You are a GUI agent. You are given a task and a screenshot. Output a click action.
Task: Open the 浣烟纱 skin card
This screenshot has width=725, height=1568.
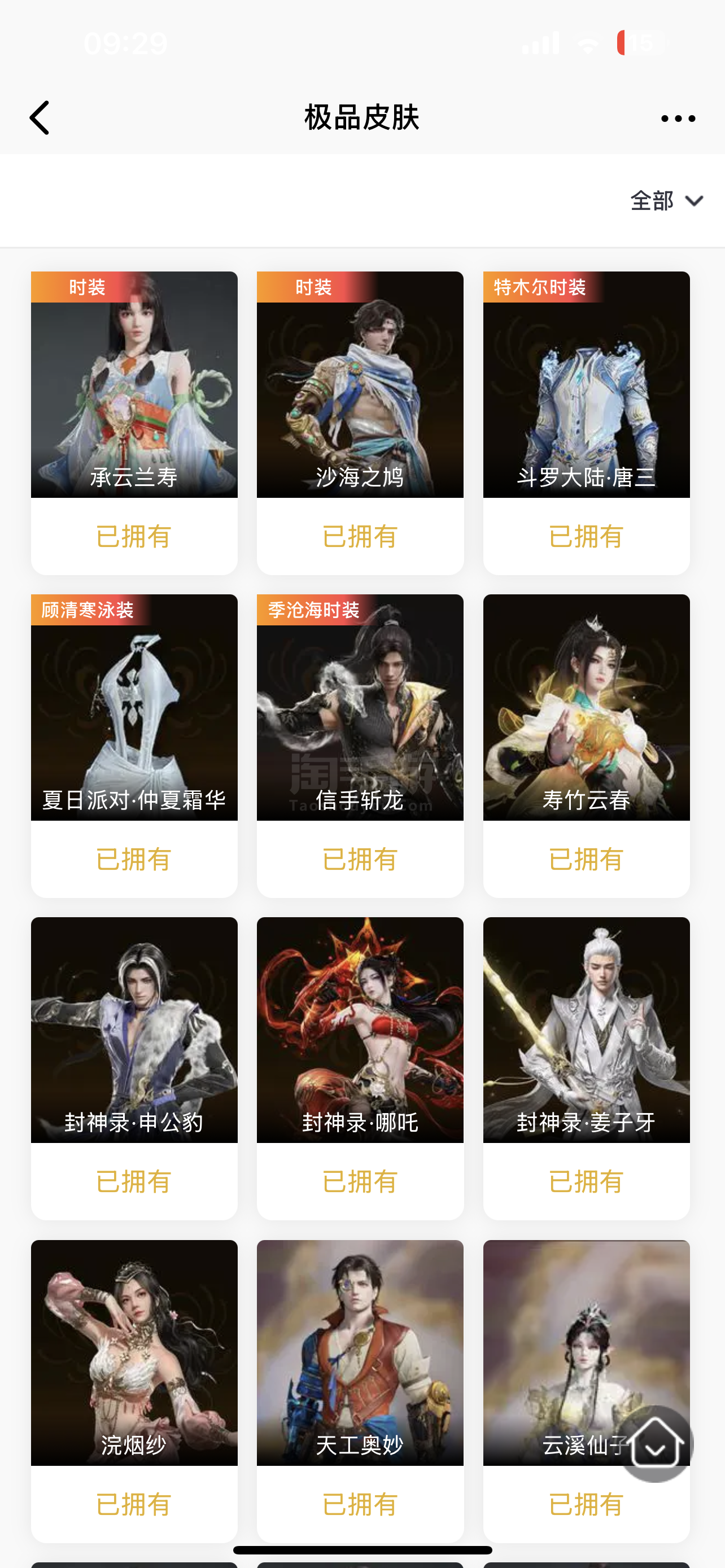coord(134,1391)
